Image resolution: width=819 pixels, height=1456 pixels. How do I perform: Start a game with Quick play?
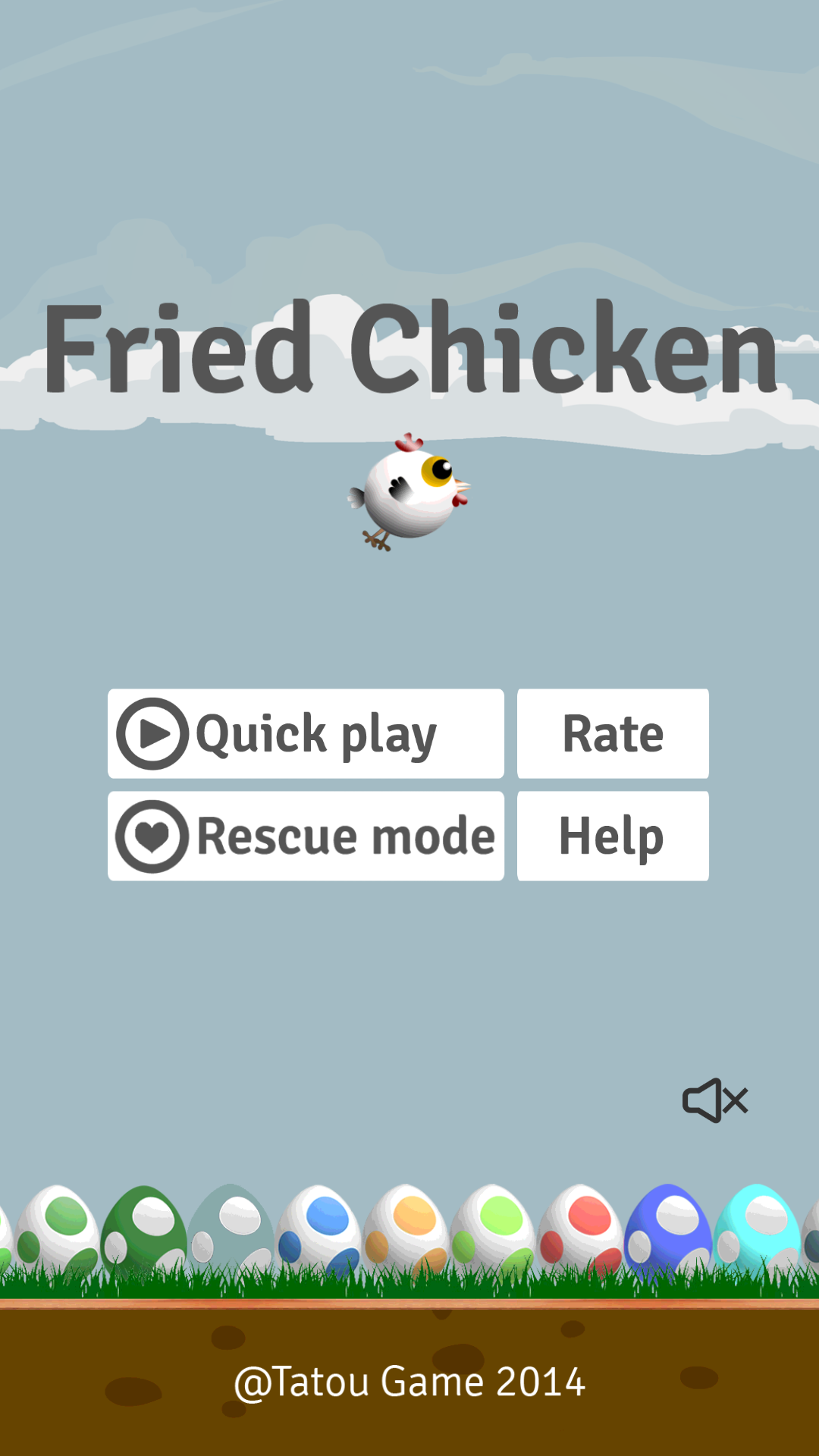click(x=306, y=733)
